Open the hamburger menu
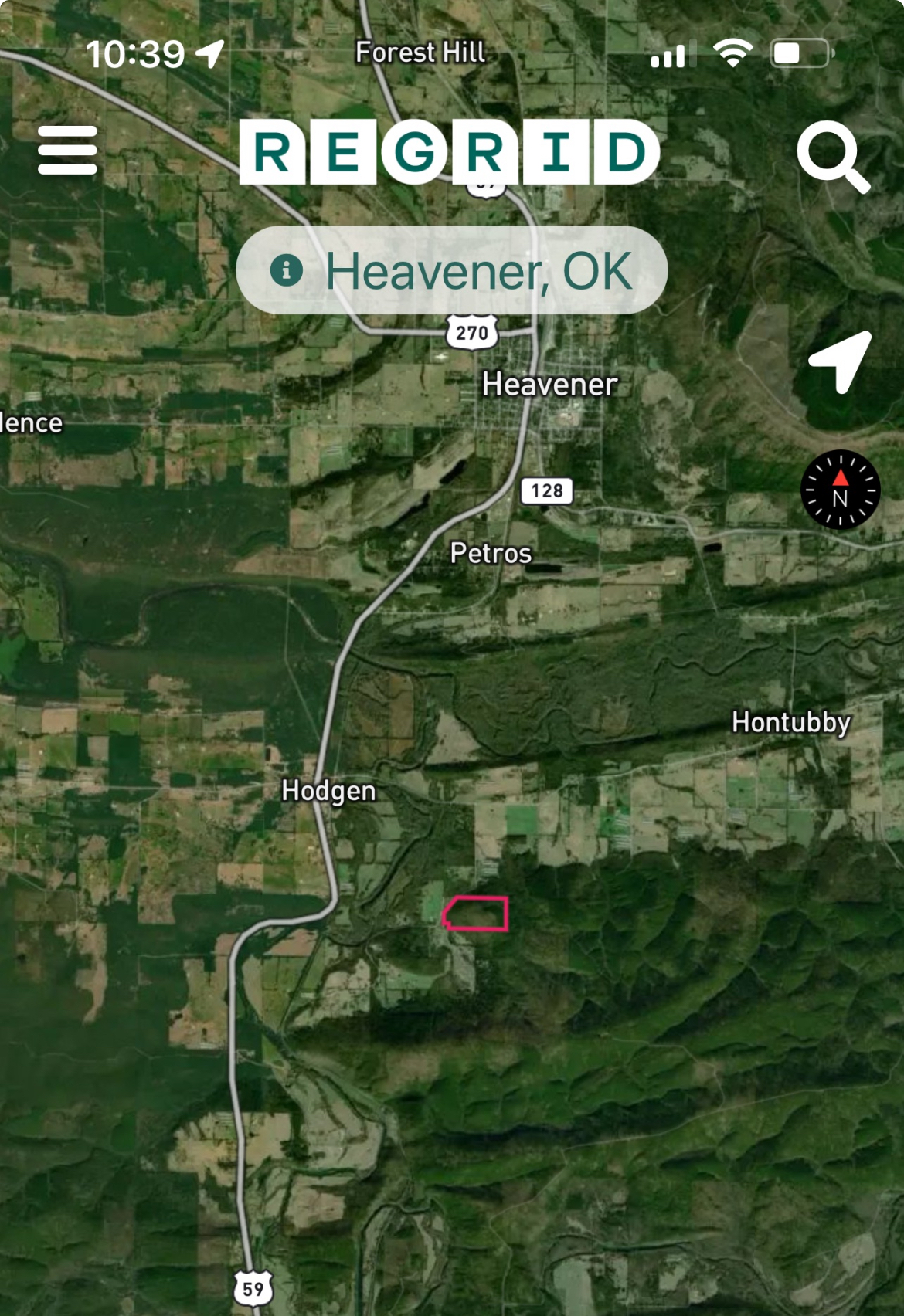904x1316 pixels. pyautogui.click(x=68, y=151)
